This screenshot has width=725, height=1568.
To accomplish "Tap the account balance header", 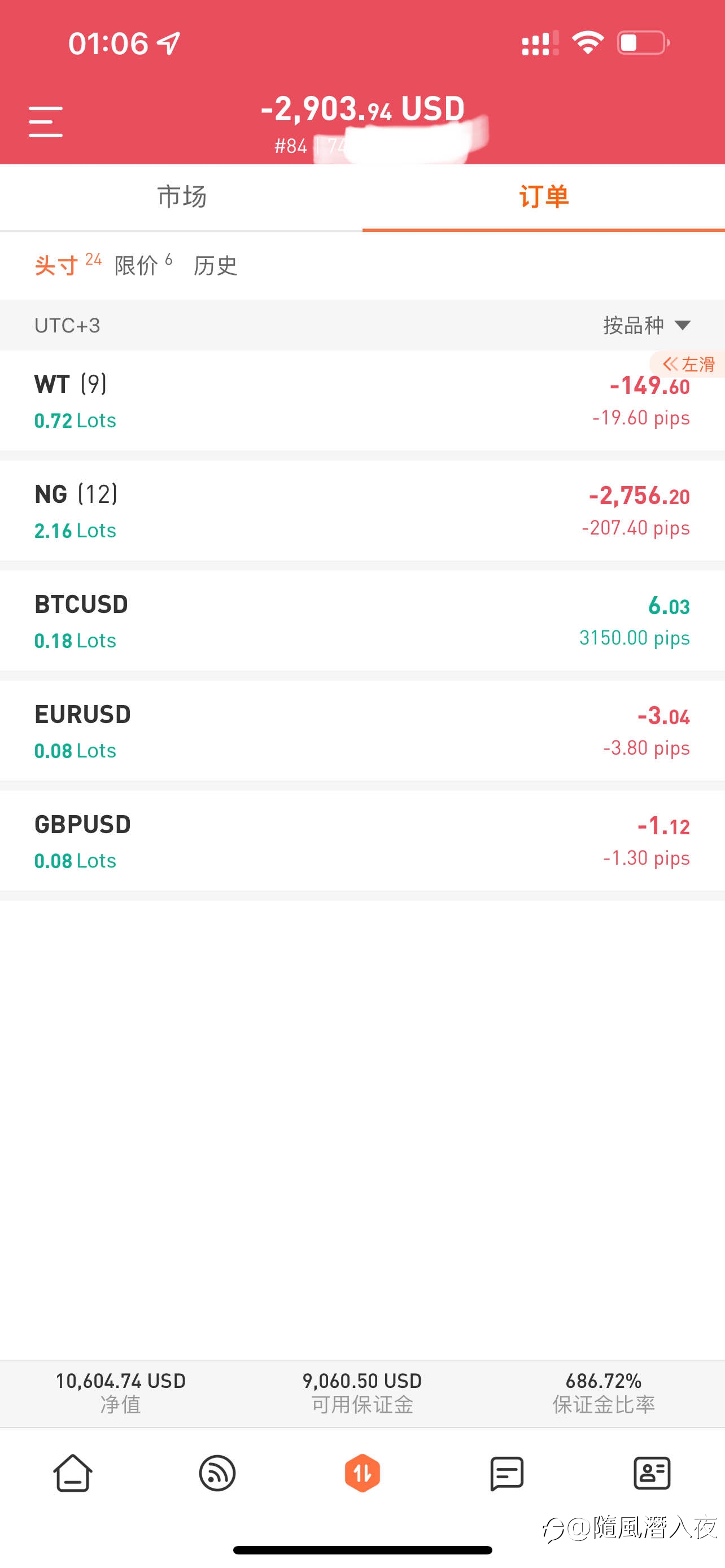I will 363,110.
